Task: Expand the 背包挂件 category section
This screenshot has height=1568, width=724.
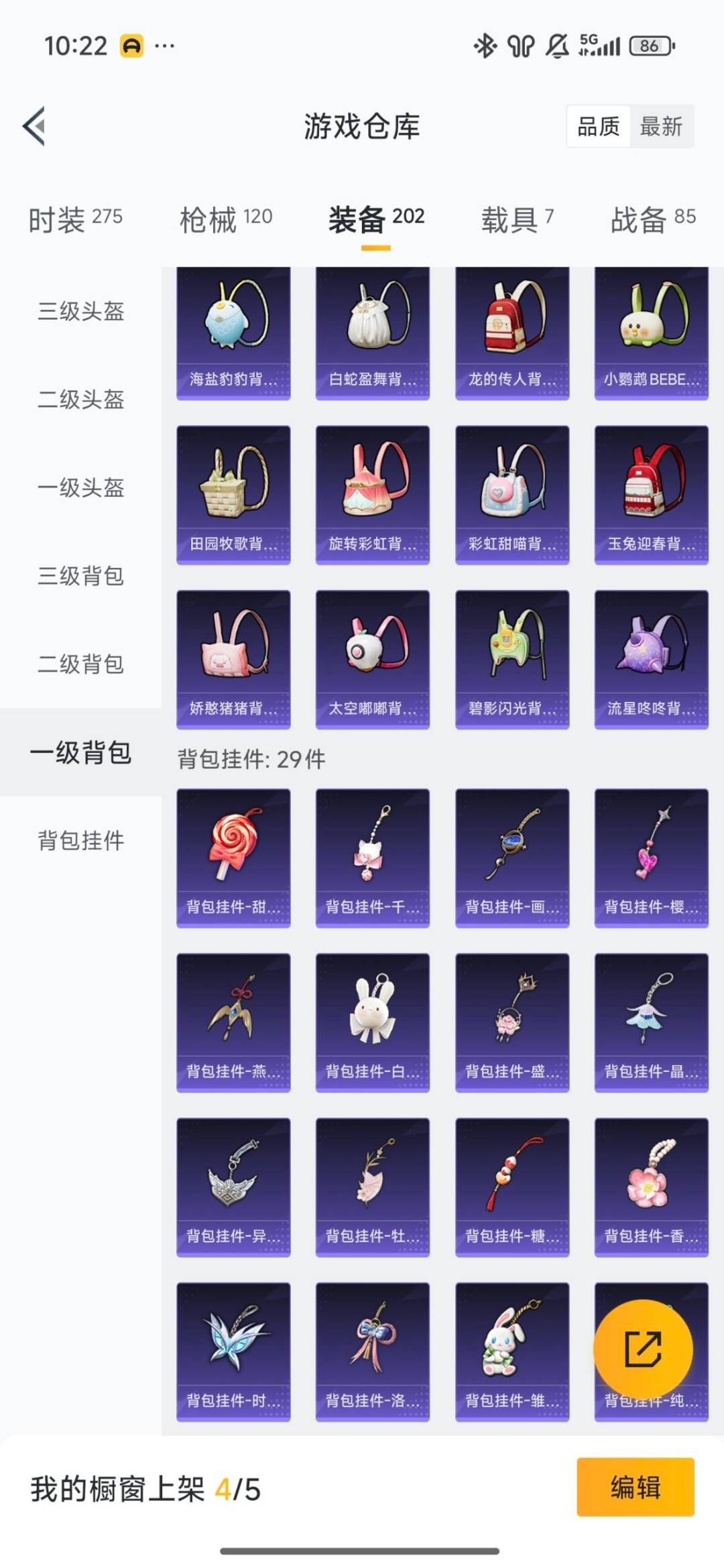Action: (80, 839)
